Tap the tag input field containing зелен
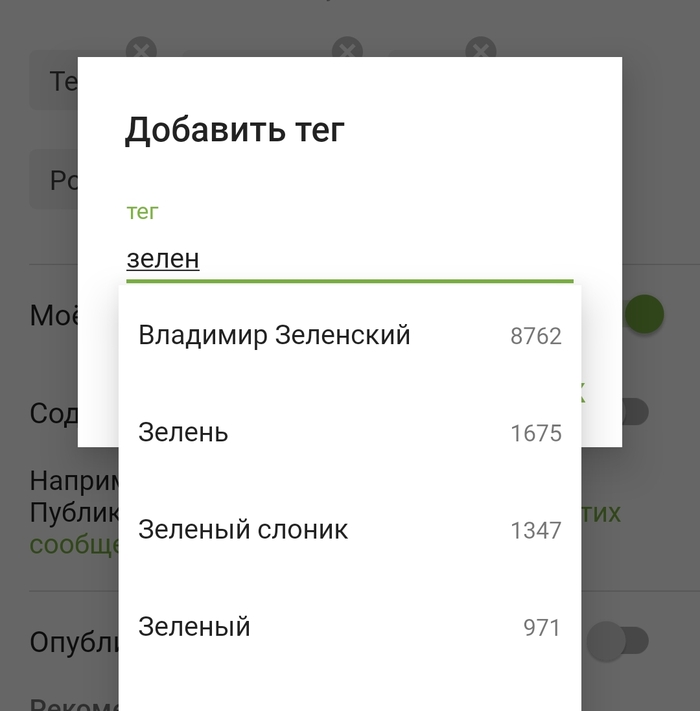This screenshot has height=711, width=700. [x=348, y=259]
